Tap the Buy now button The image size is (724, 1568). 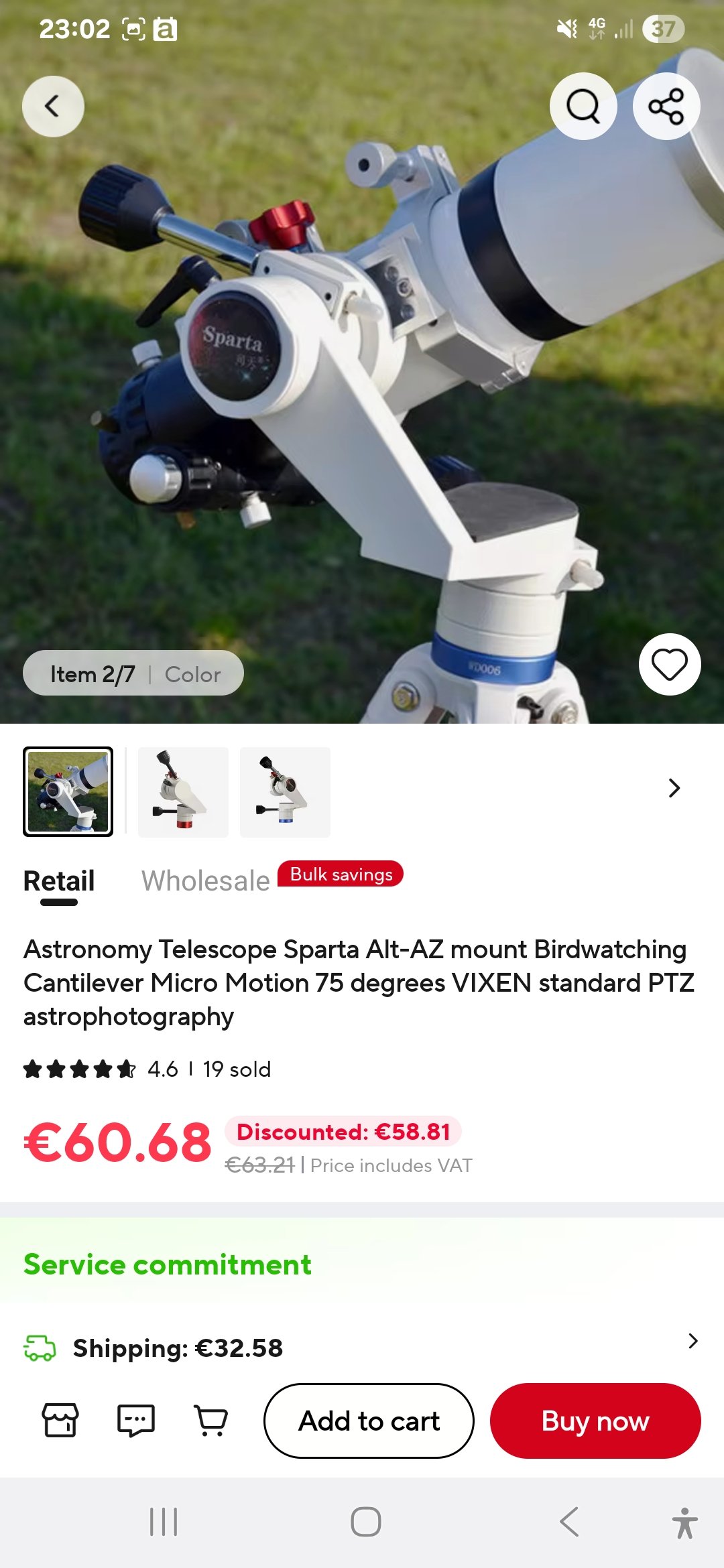click(595, 1421)
